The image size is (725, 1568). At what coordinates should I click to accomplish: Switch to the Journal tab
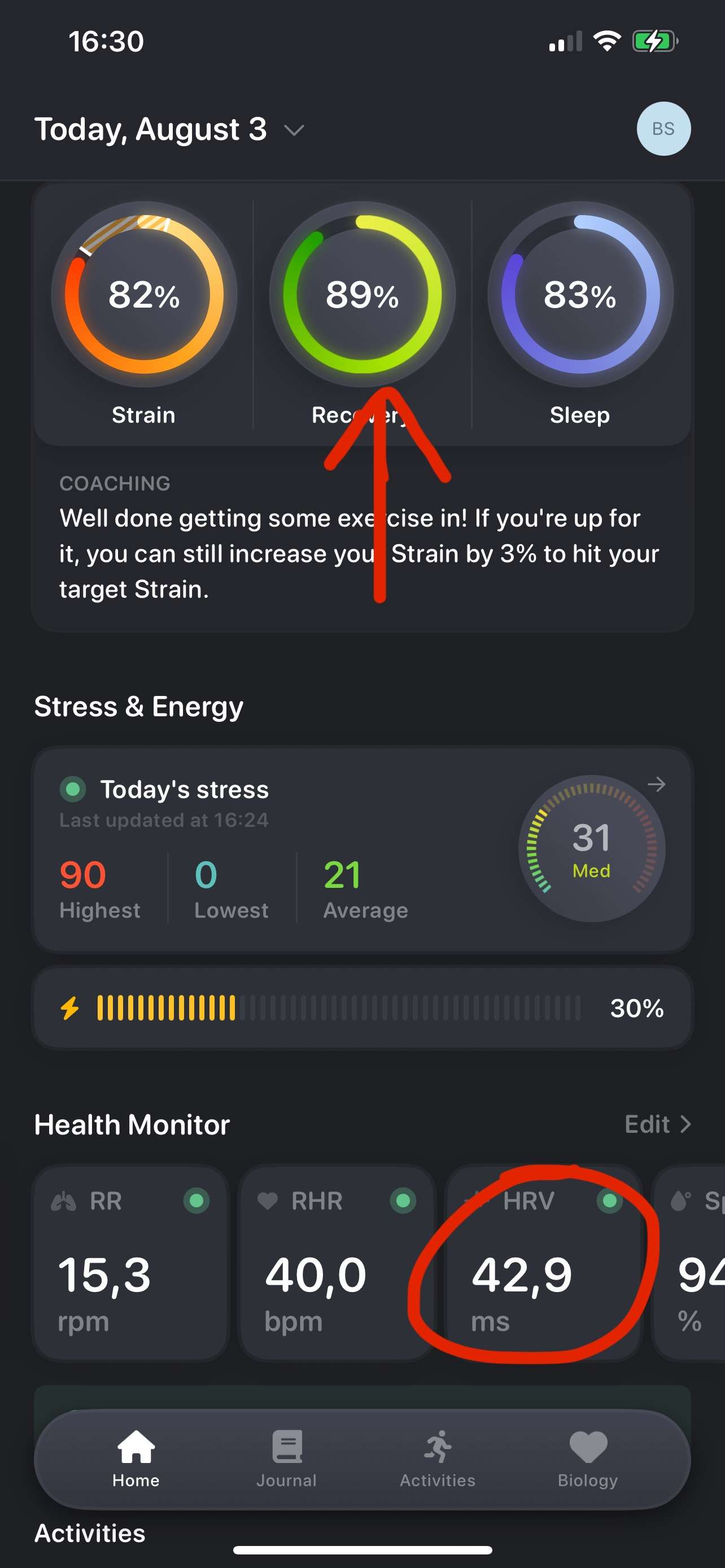click(287, 1459)
